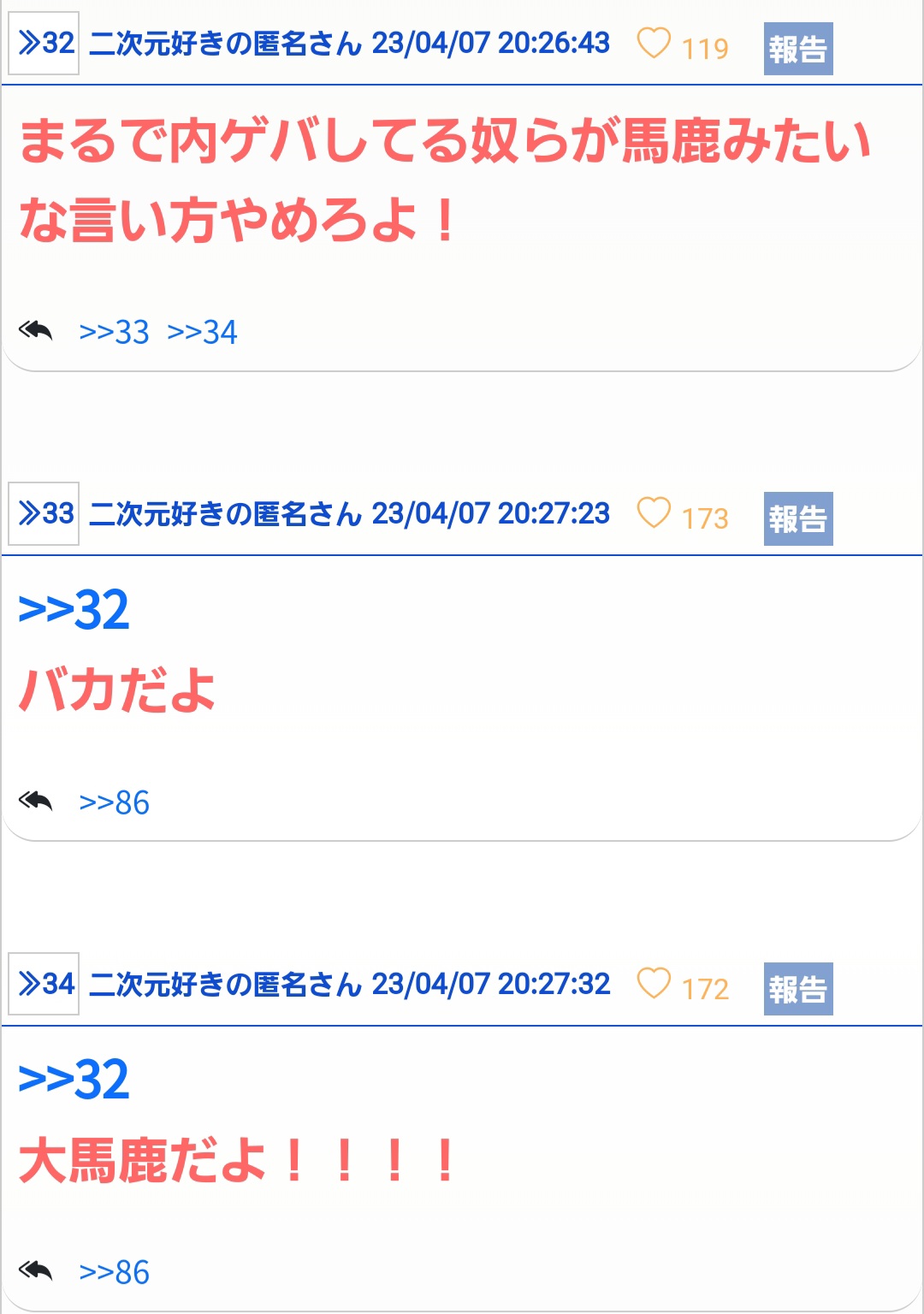Open reply link >>33 under post 32
Image resolution: width=924 pixels, height=1314 pixels.
(x=114, y=332)
